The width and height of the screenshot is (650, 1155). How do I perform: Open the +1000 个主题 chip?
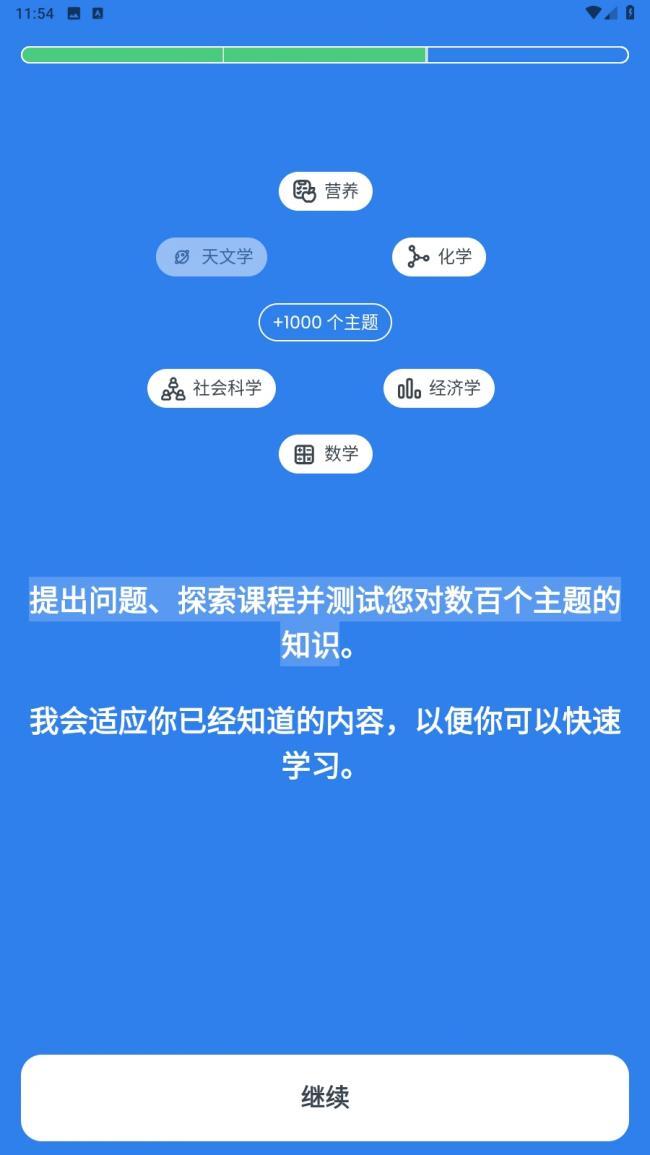325,323
